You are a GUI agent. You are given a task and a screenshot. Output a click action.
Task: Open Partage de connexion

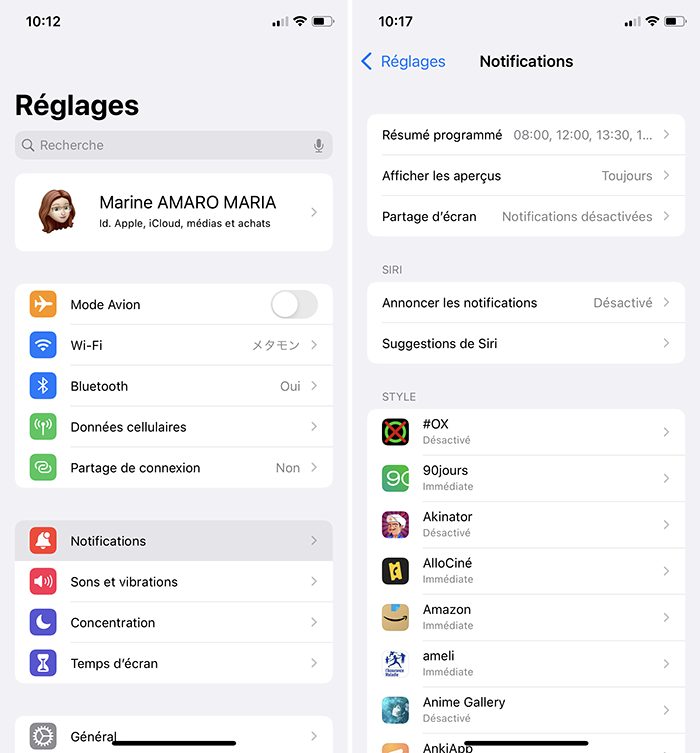pos(174,468)
